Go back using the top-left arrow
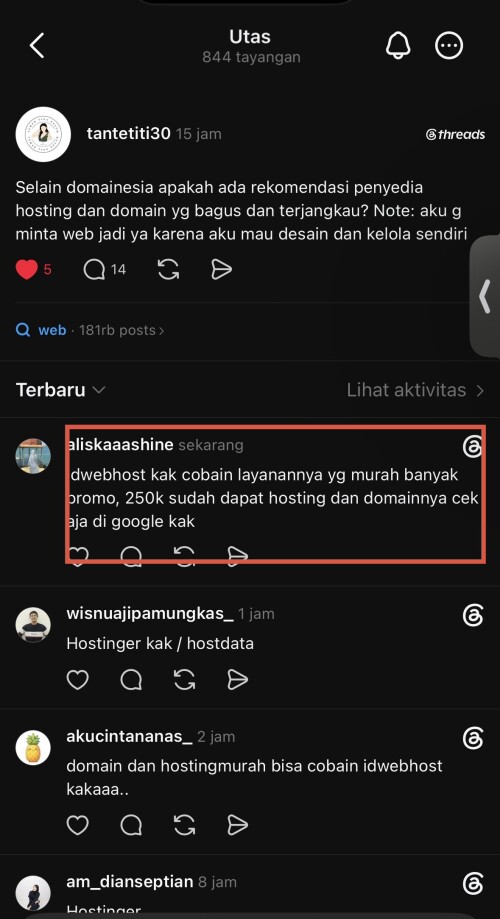Image resolution: width=500 pixels, height=919 pixels. (38, 46)
